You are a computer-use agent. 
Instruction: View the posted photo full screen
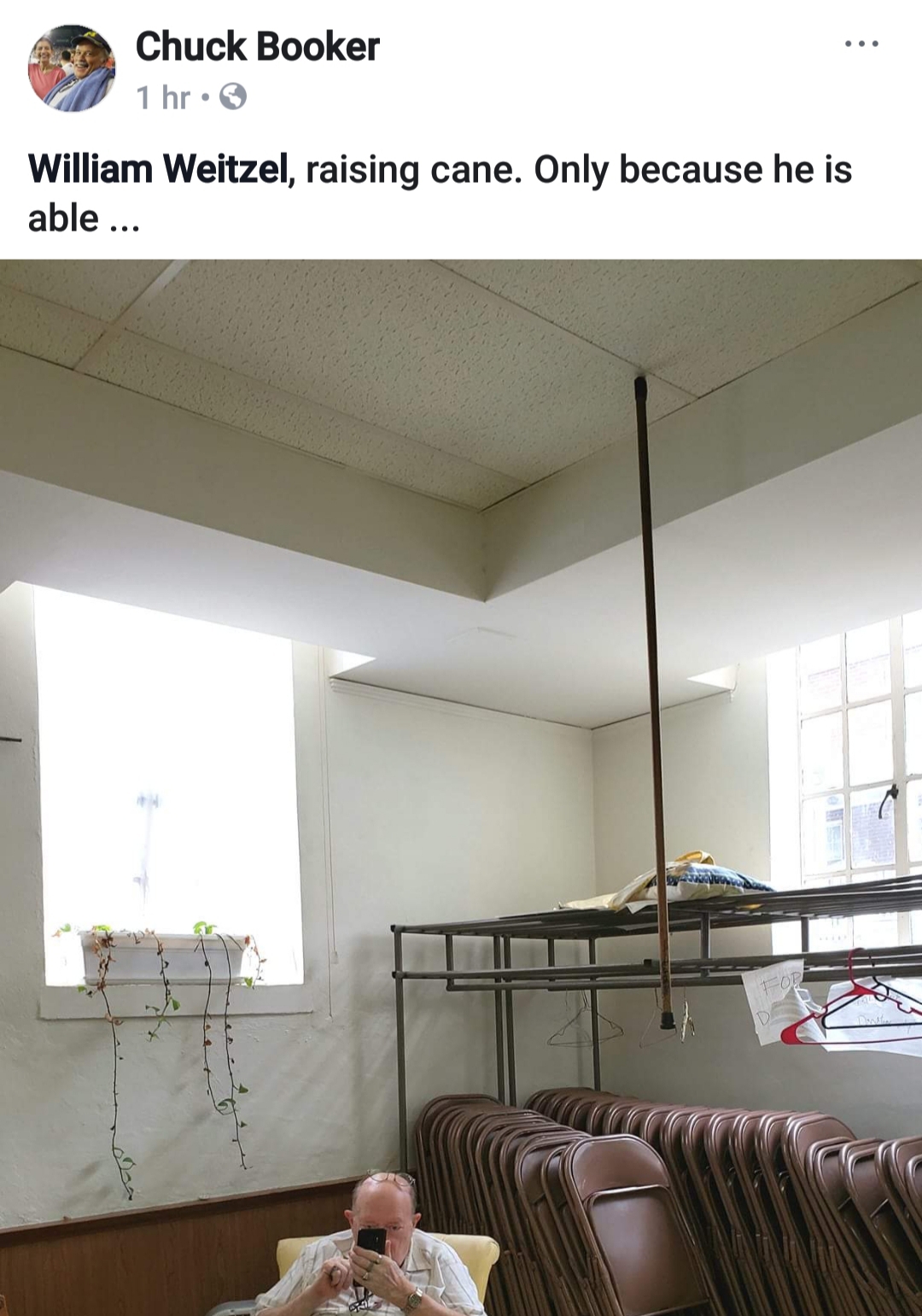[461, 786]
